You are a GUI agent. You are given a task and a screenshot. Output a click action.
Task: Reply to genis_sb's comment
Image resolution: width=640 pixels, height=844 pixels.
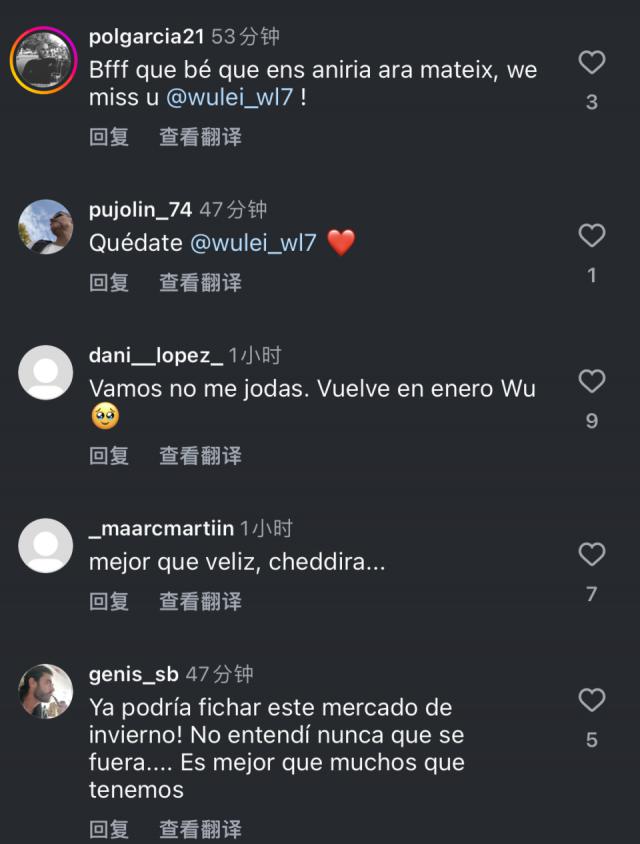click(x=109, y=829)
